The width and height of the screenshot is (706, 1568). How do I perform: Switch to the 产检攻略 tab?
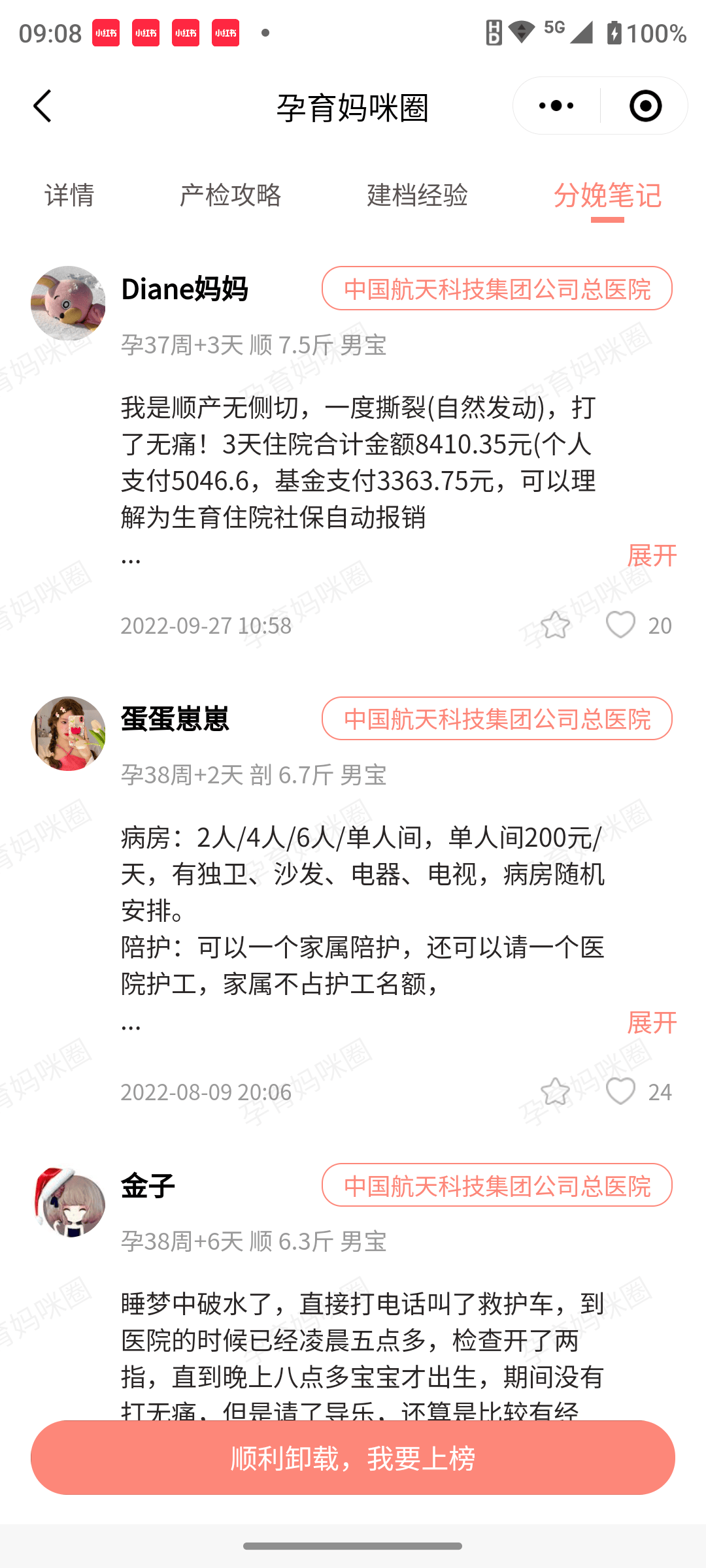230,195
